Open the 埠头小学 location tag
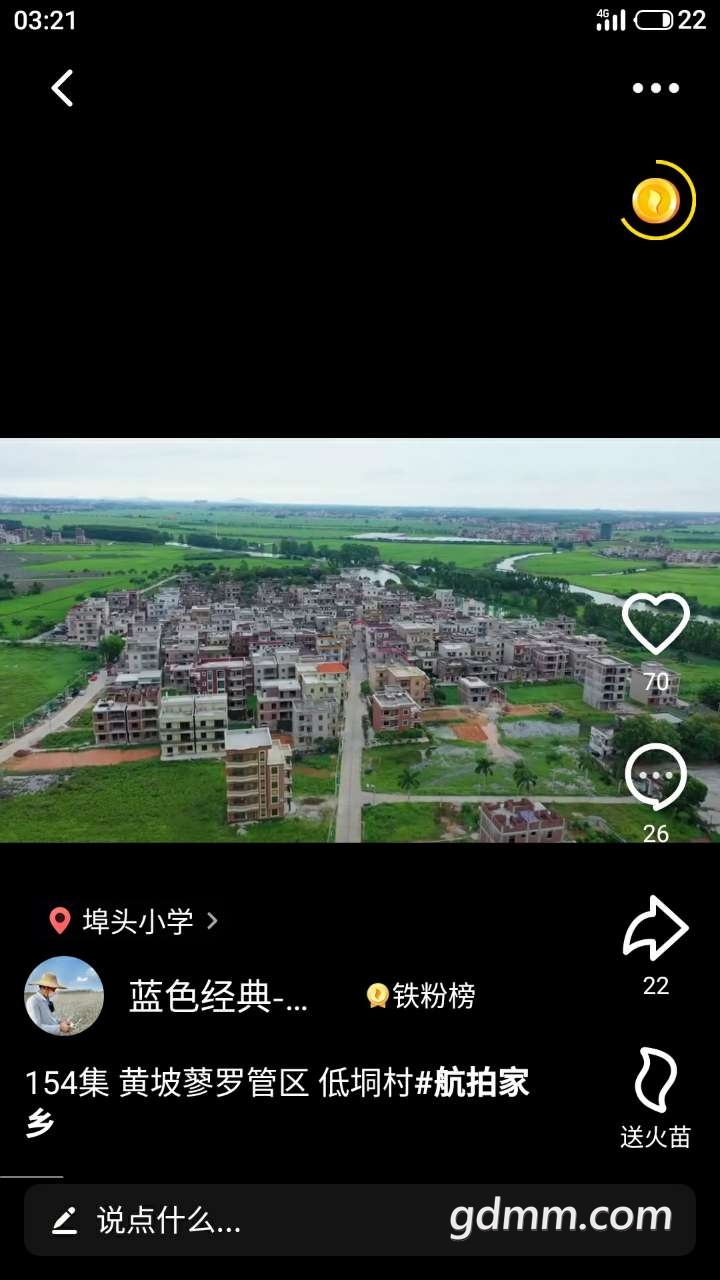This screenshot has width=720, height=1280. [135, 921]
